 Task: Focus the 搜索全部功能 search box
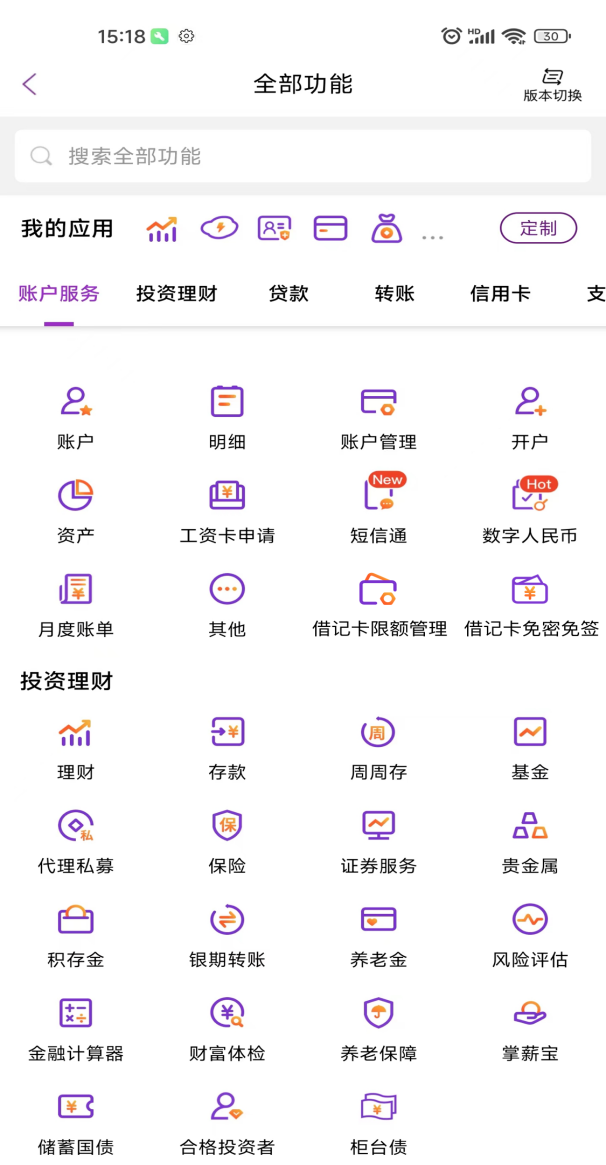click(302, 156)
